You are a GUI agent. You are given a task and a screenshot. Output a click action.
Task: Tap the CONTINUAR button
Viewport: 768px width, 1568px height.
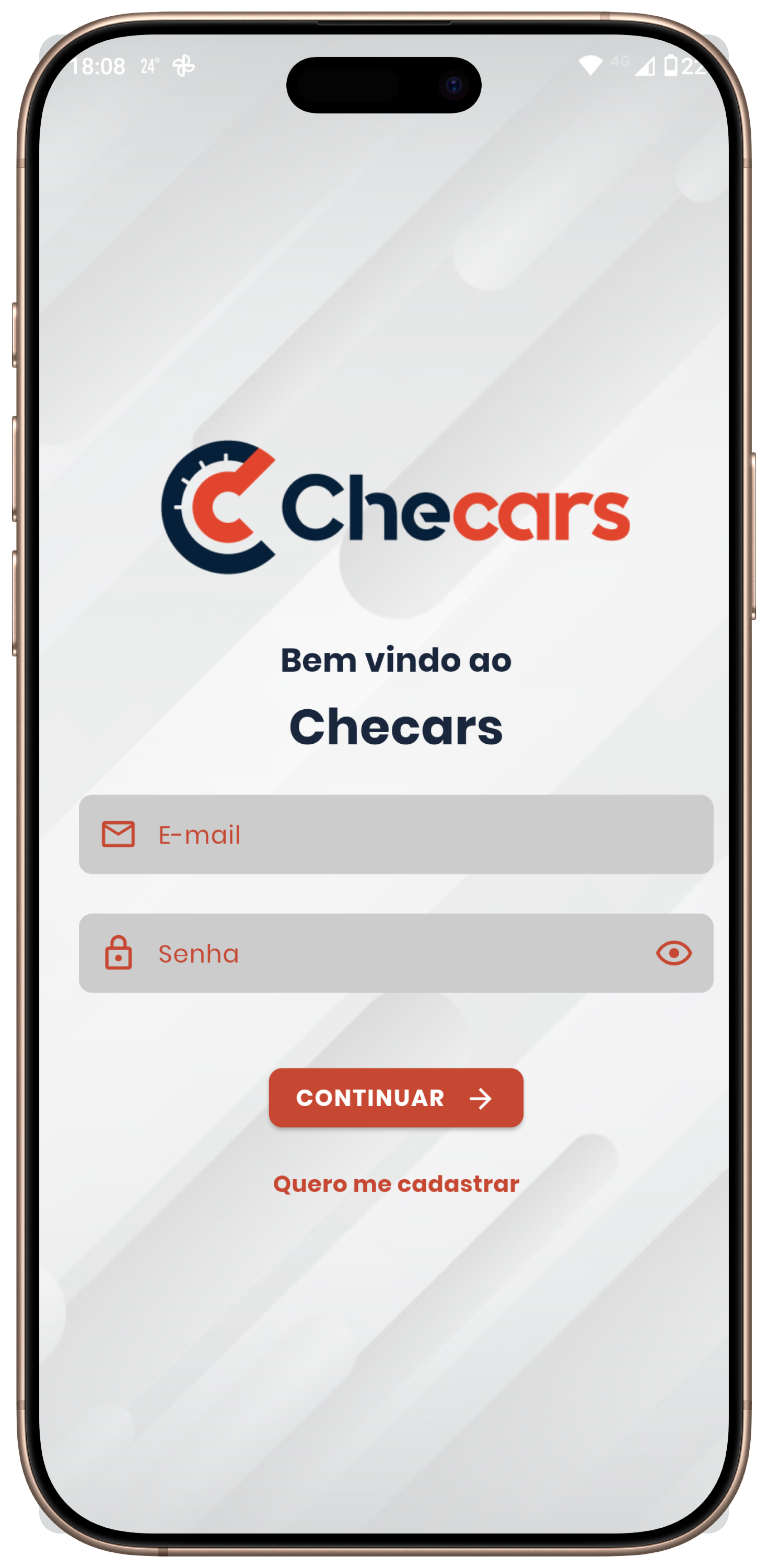395,1098
